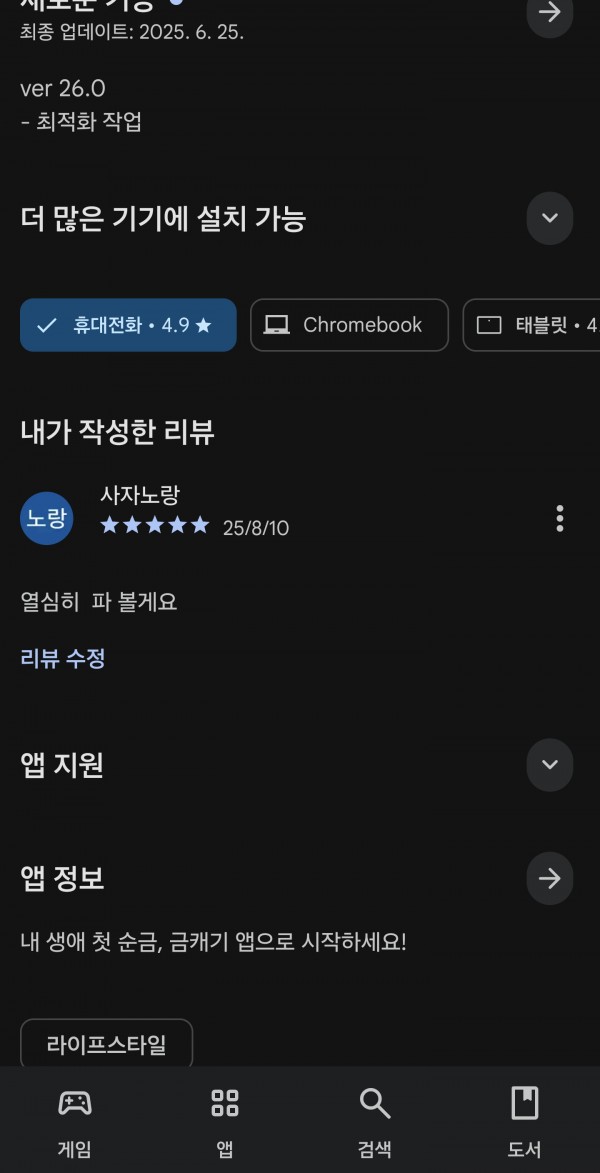Open the 앱 정보 details arrow

click(x=550, y=878)
